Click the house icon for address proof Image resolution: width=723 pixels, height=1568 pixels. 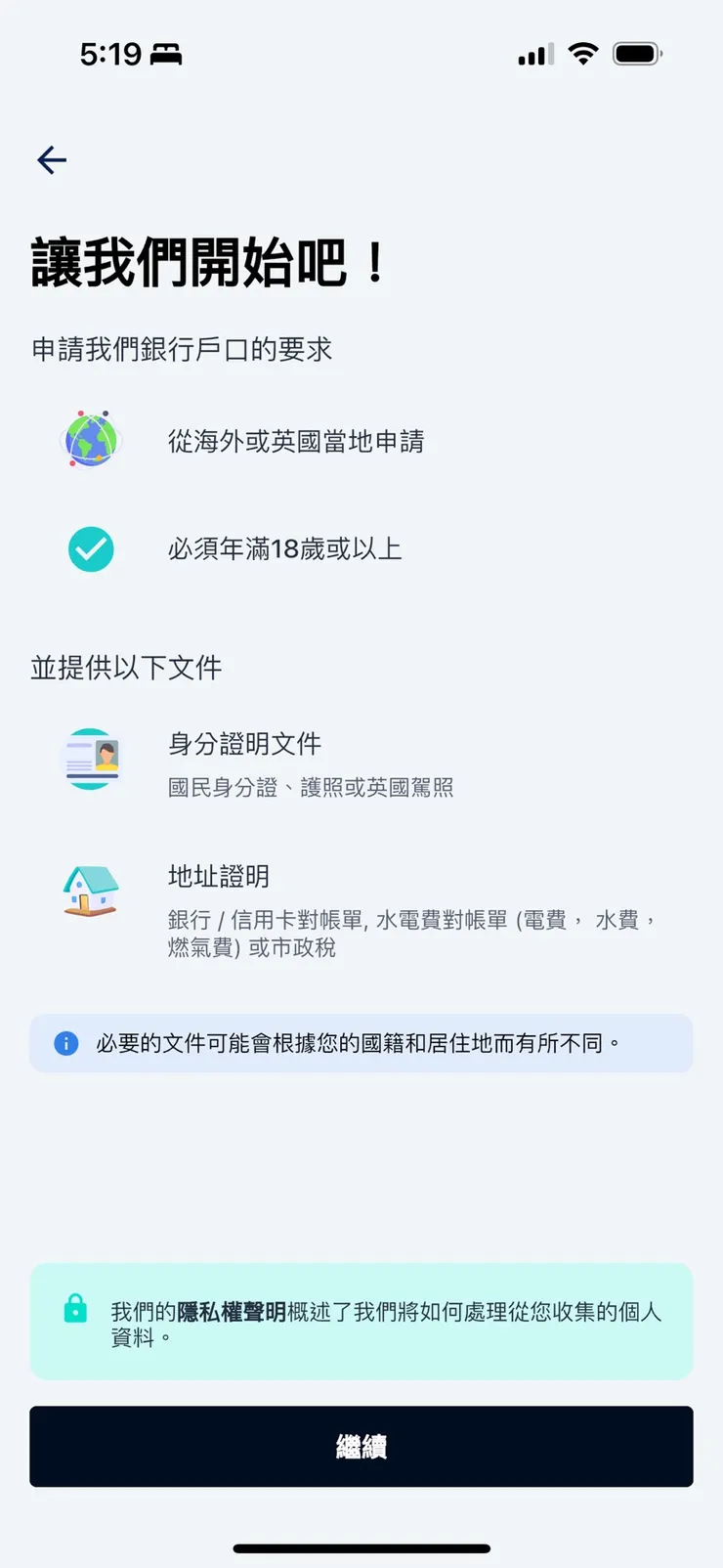coord(91,891)
